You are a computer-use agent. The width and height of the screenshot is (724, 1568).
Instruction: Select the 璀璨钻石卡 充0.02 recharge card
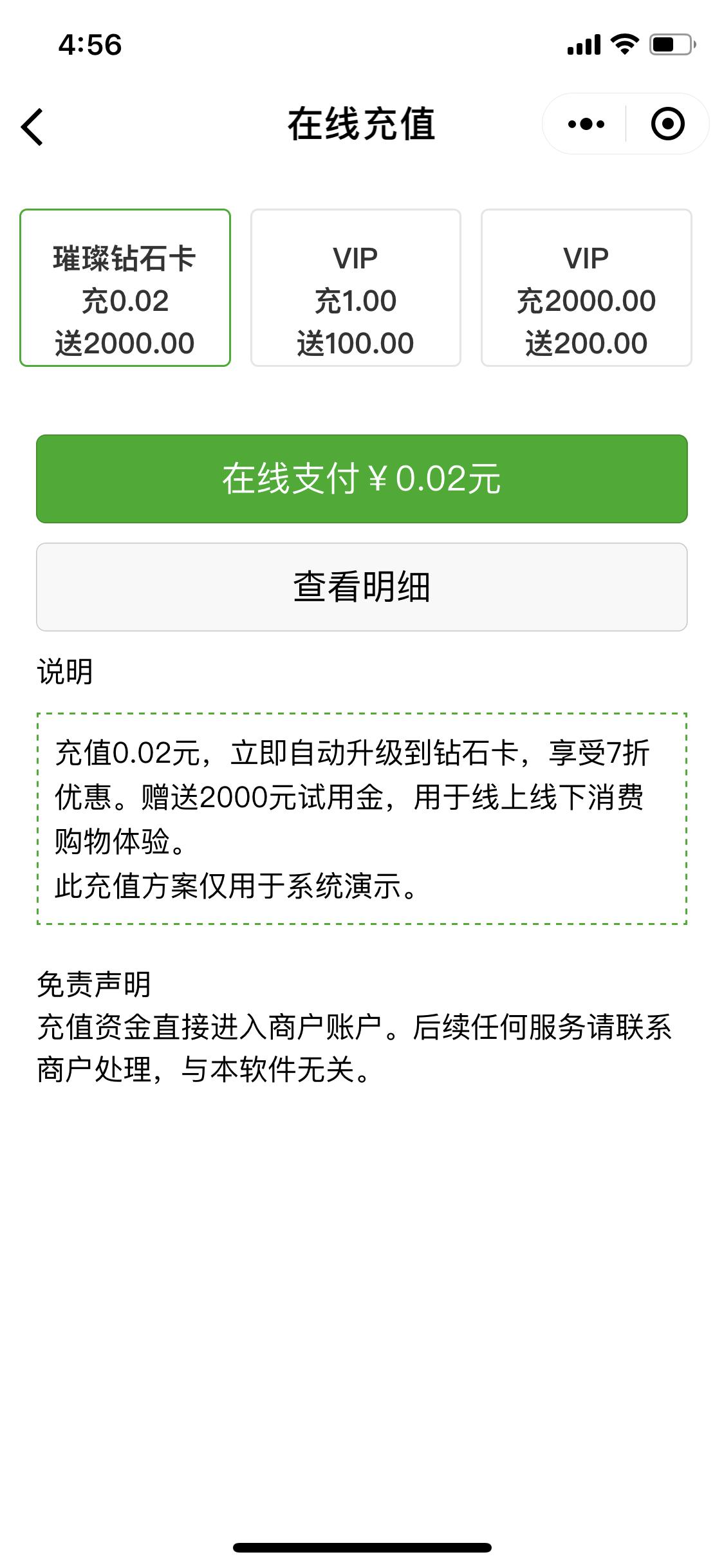[x=125, y=288]
